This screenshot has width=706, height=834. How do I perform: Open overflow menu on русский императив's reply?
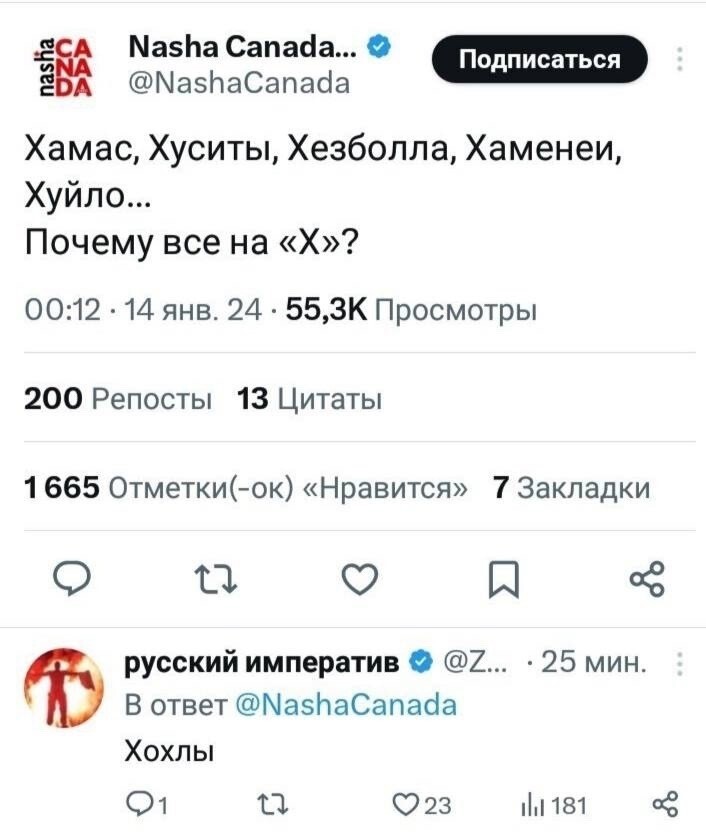click(x=681, y=663)
